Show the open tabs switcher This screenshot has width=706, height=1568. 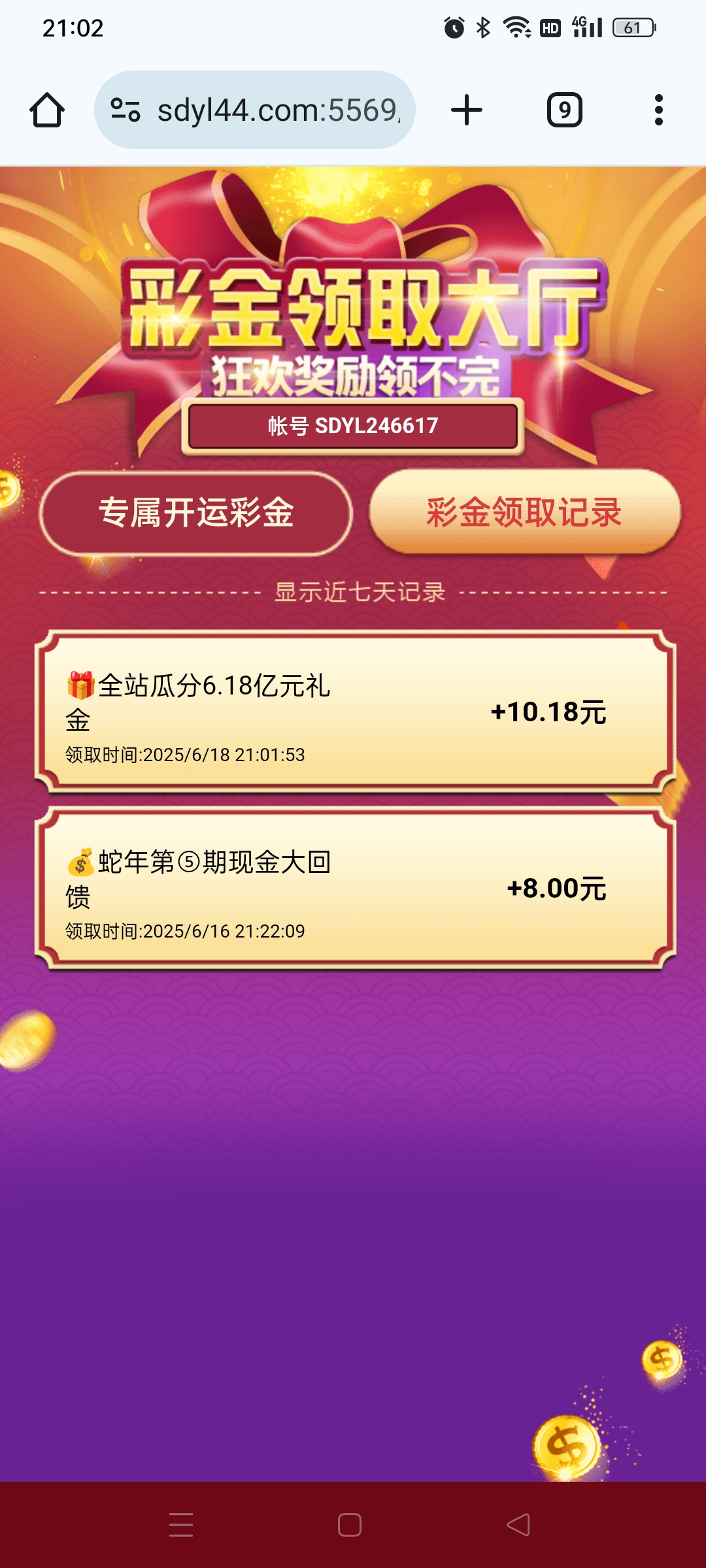(564, 110)
